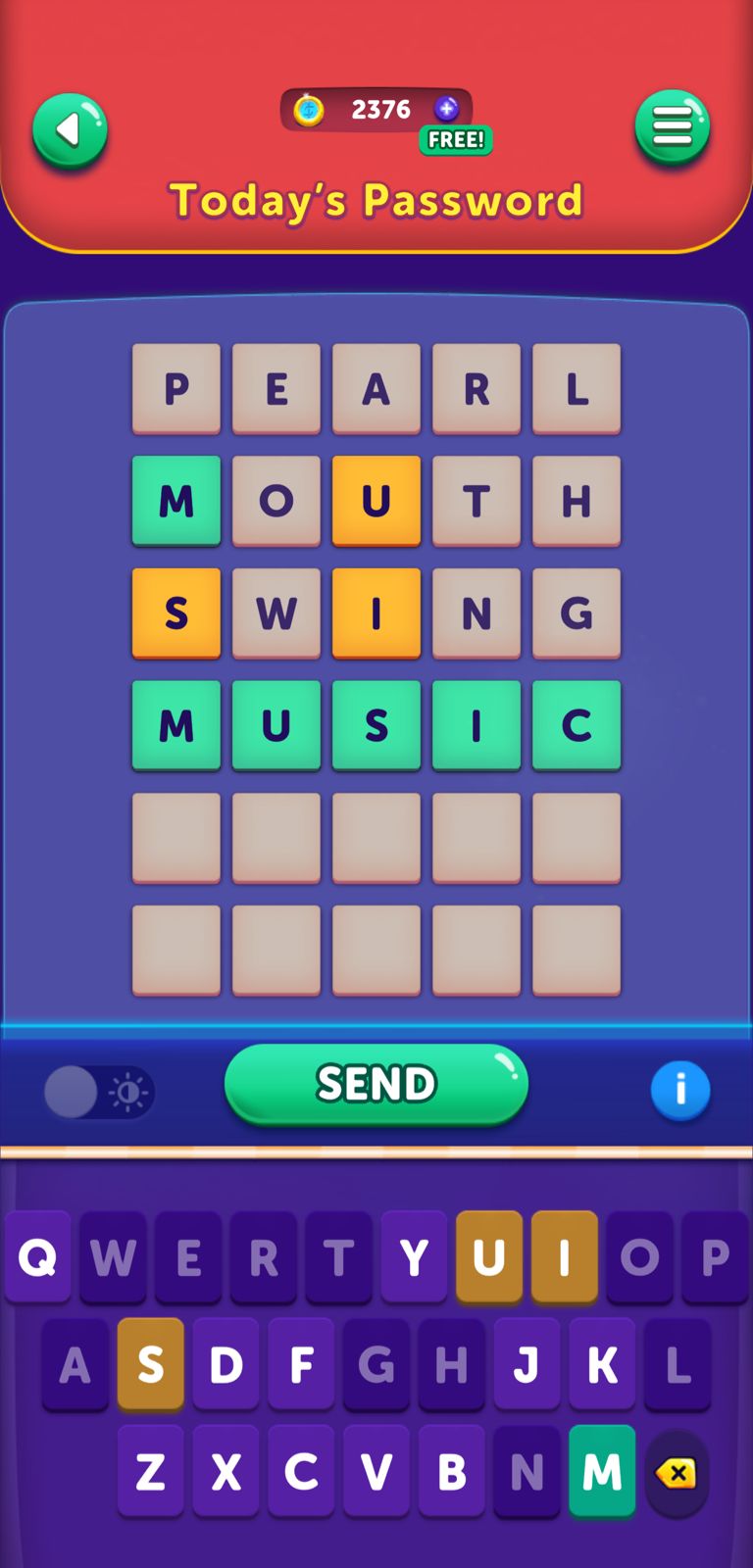Tap the green M key
This screenshot has width=753, height=1568.
click(x=602, y=1470)
